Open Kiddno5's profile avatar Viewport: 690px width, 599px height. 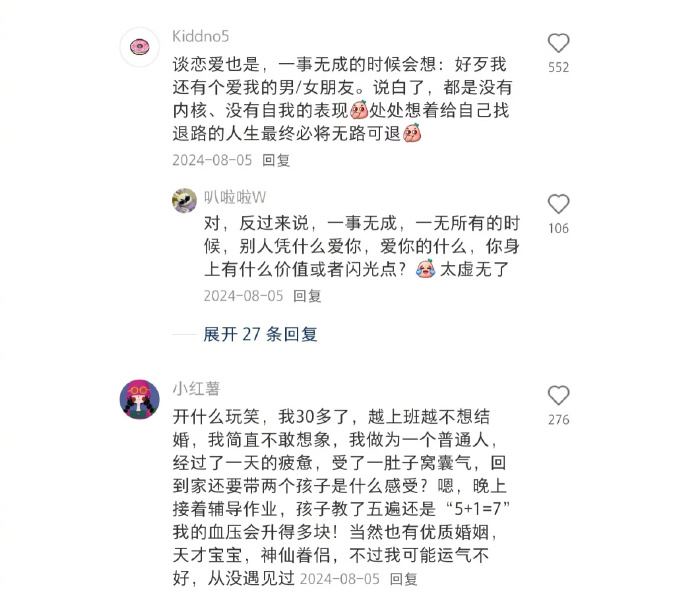coord(139,47)
